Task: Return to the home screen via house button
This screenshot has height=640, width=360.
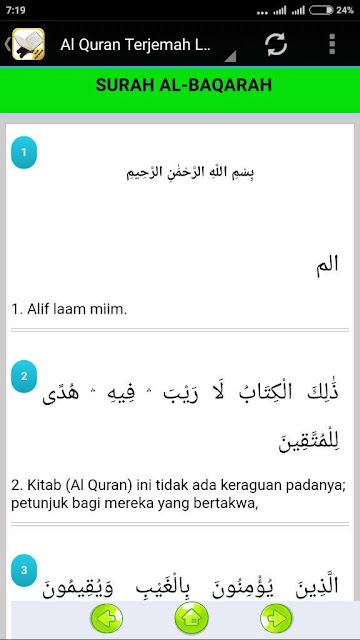Action: pyautogui.click(x=191, y=618)
